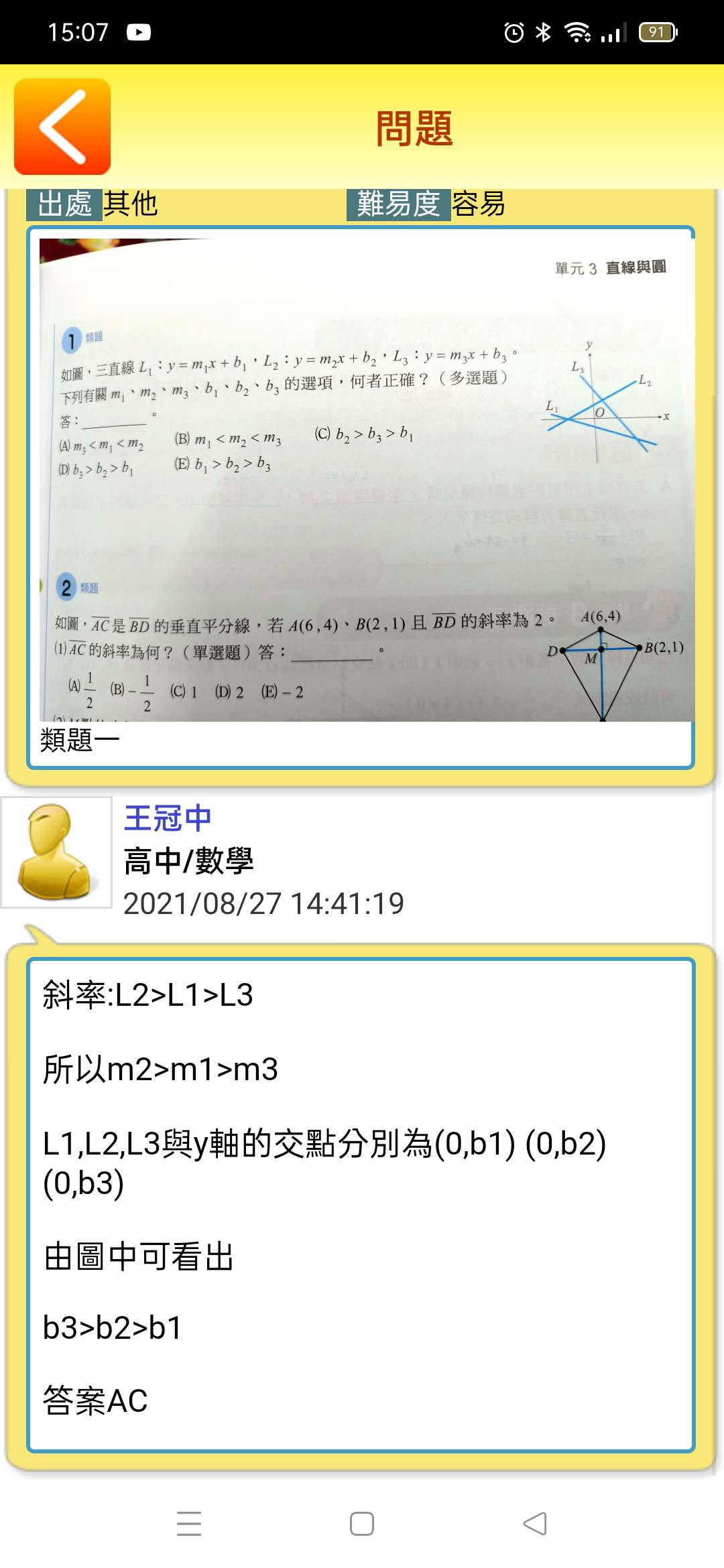This screenshot has height=1568, width=724.
Task: Open 王冠中's profile avatar
Action: click(x=56, y=852)
